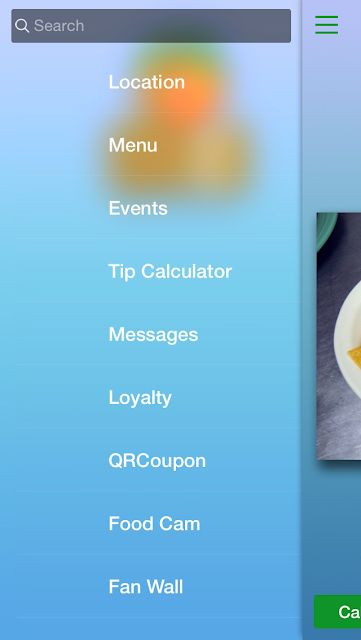Launch the Tip Calculator

[158, 271]
